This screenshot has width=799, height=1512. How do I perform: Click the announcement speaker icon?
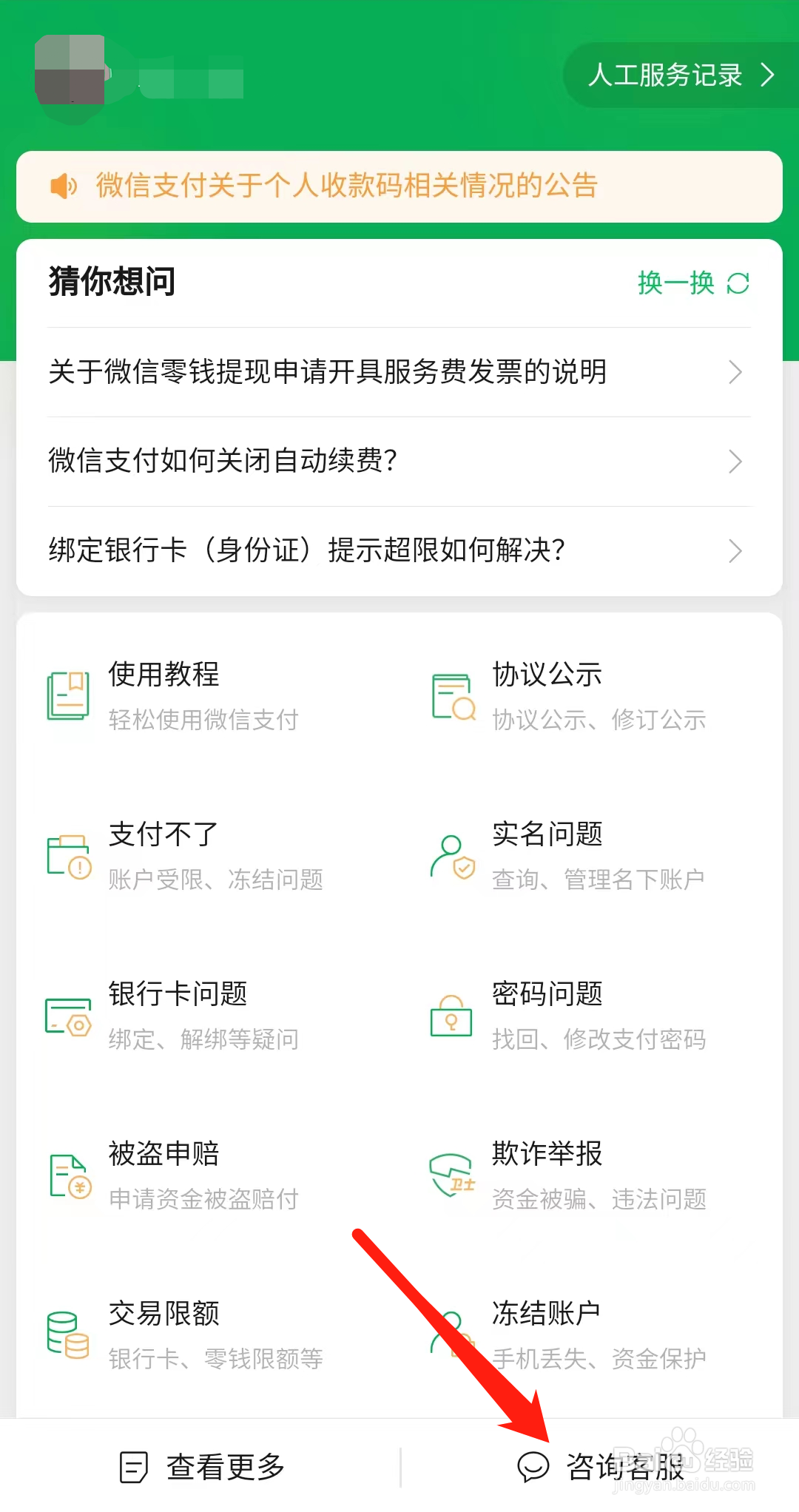pos(63,186)
